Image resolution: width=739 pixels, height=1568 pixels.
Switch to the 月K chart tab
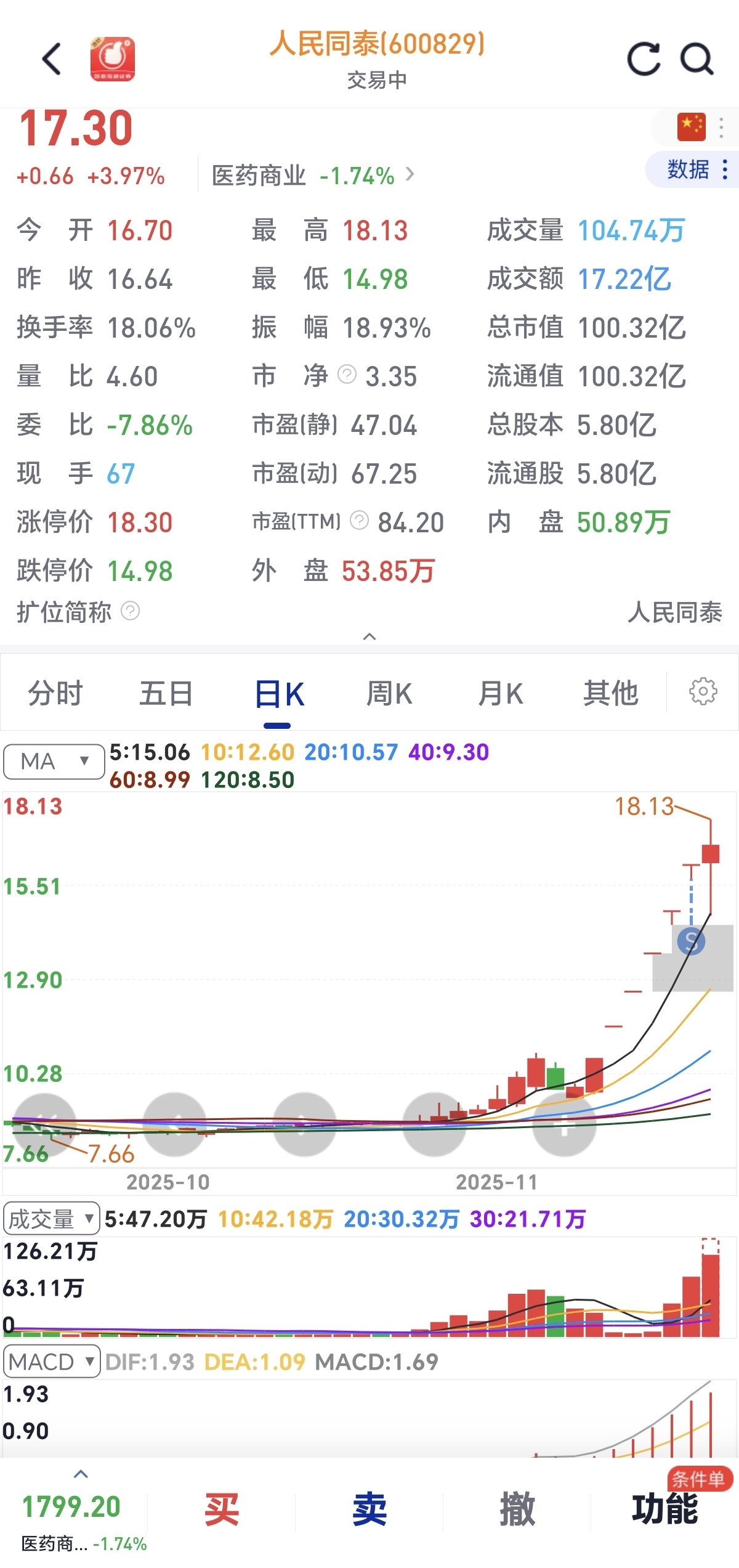pos(500,693)
